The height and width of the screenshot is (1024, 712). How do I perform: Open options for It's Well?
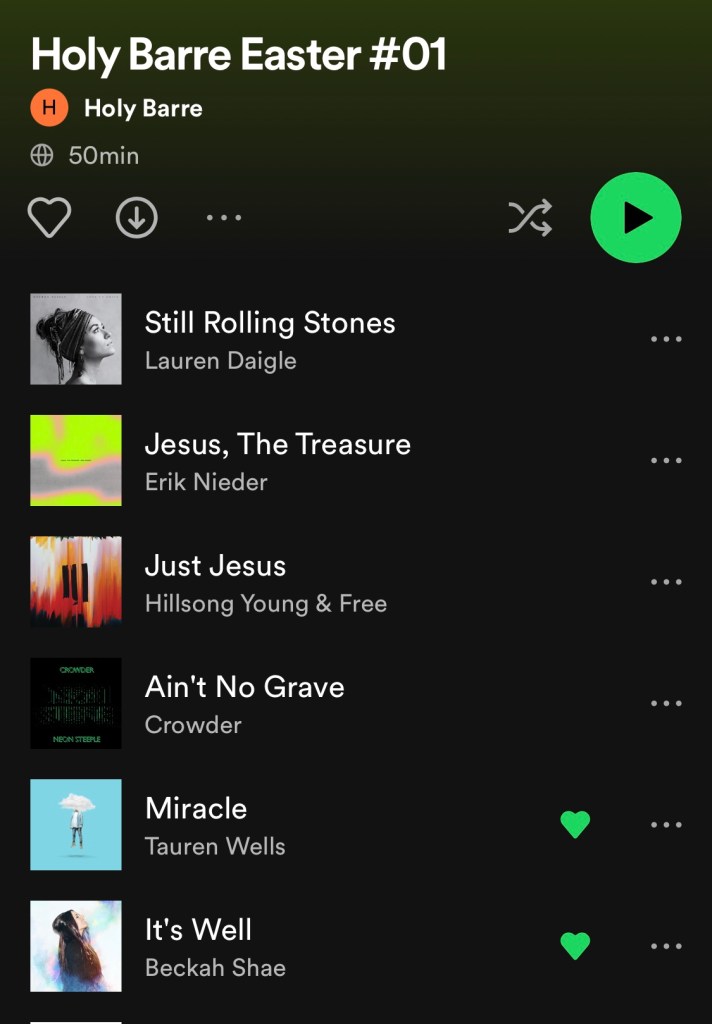(666, 946)
